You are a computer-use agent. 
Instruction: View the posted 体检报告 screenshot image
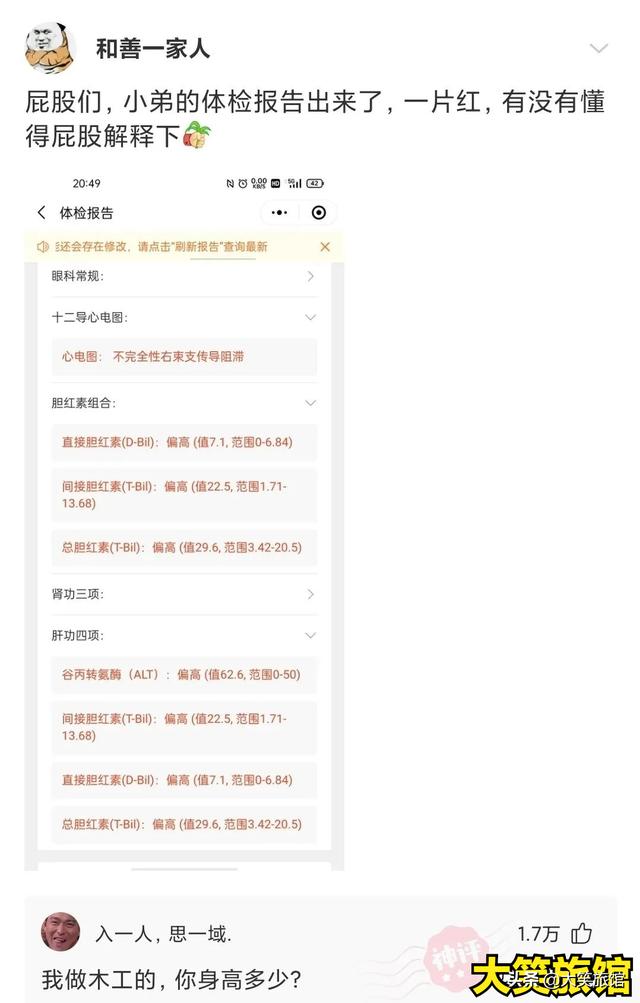coord(184,520)
